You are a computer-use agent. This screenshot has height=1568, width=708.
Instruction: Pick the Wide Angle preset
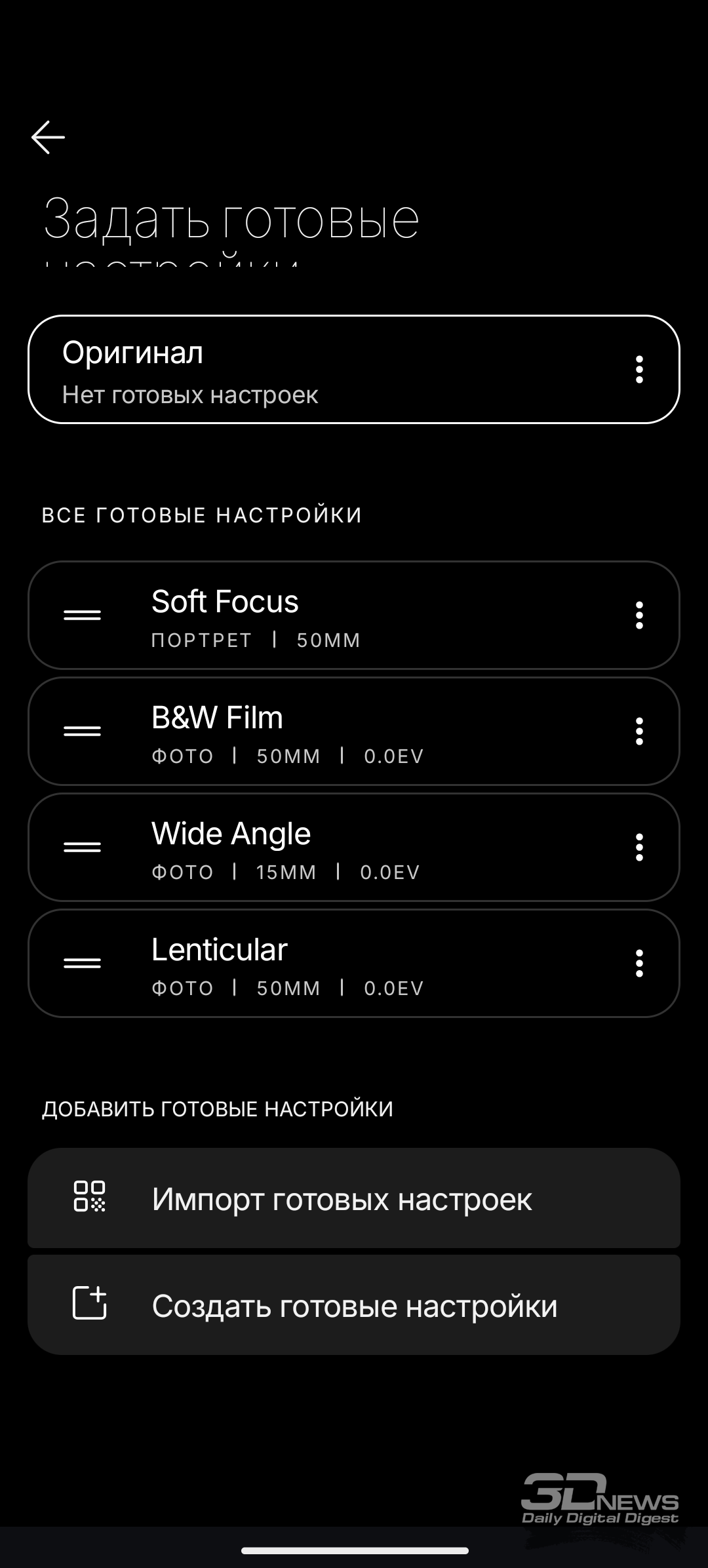click(x=353, y=847)
